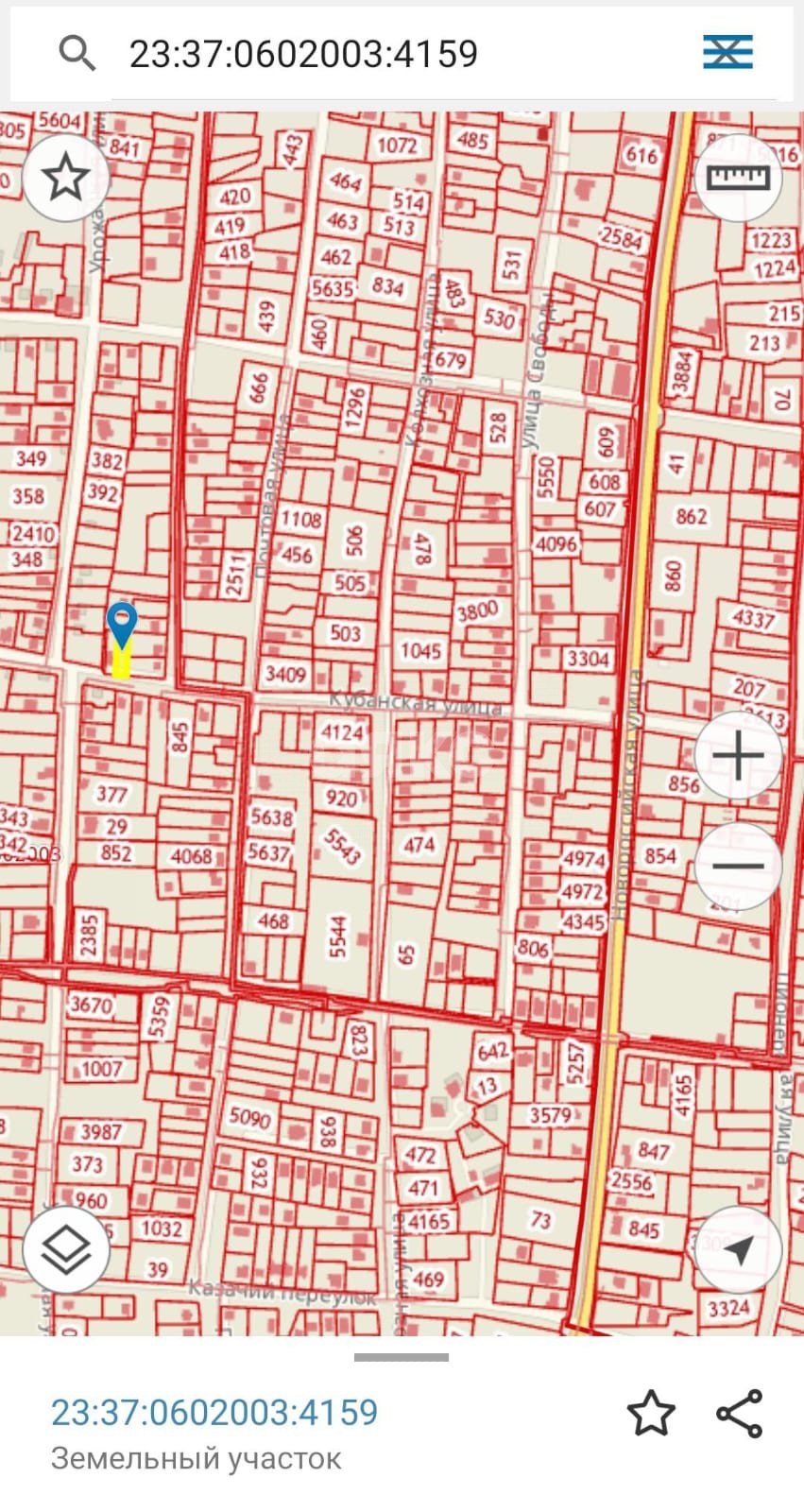Screen dimensions: 804x1512
Task: Edit the cadastral number search field
Action: click(378, 54)
